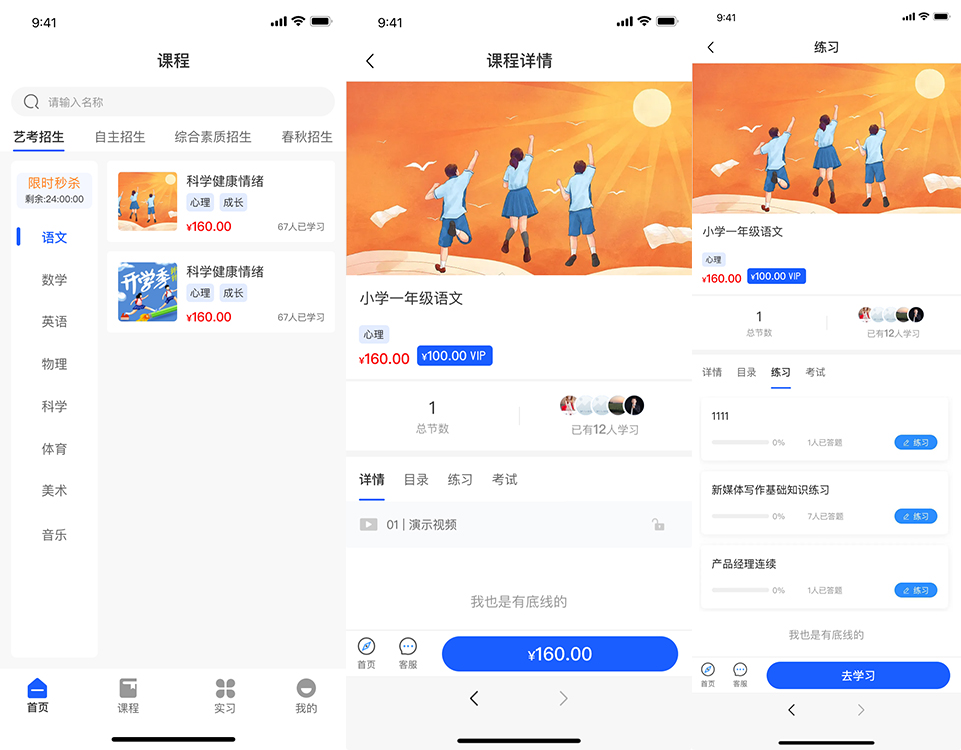Tap the blue ¥160.00 purchase button
Screen dimensions: 961x750
point(560,654)
